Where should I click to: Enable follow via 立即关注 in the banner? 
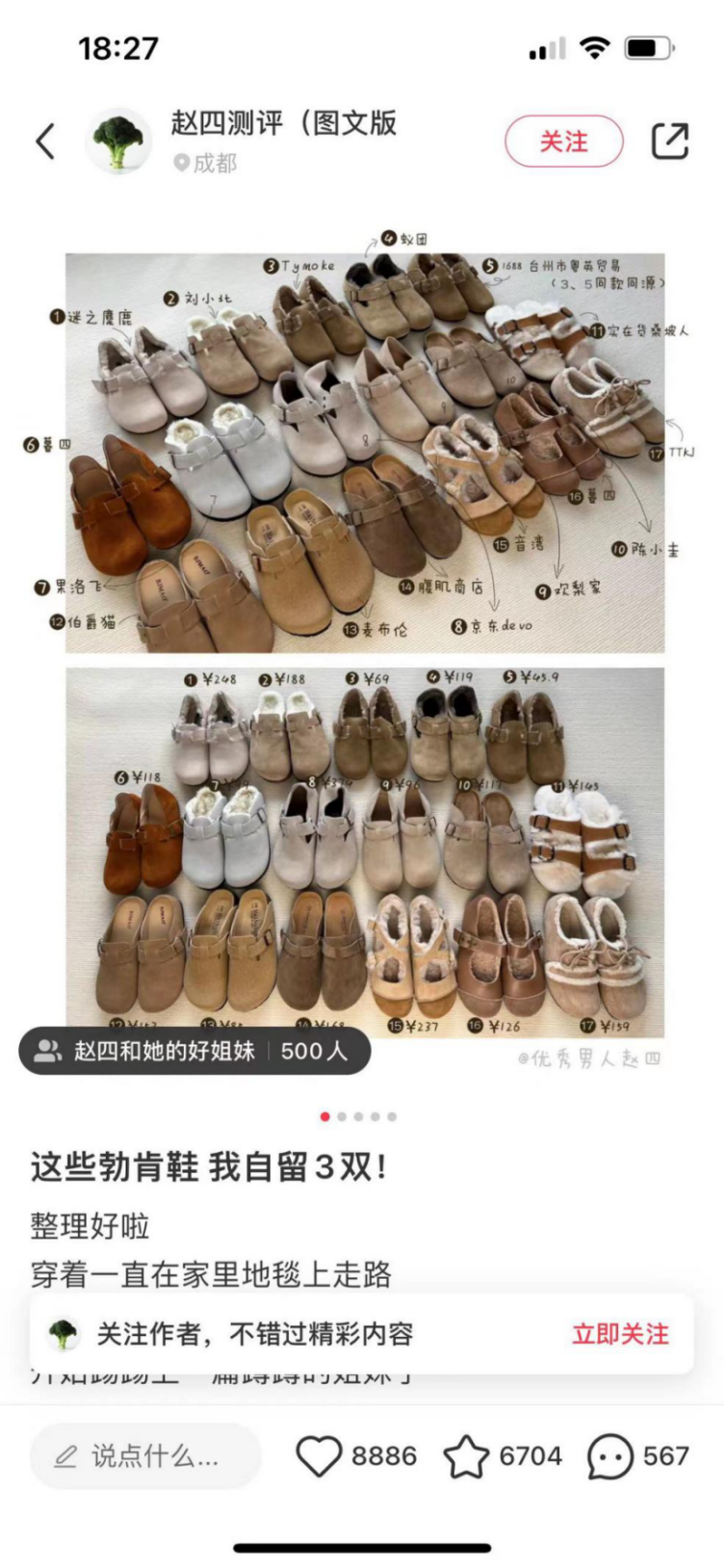(x=621, y=1336)
